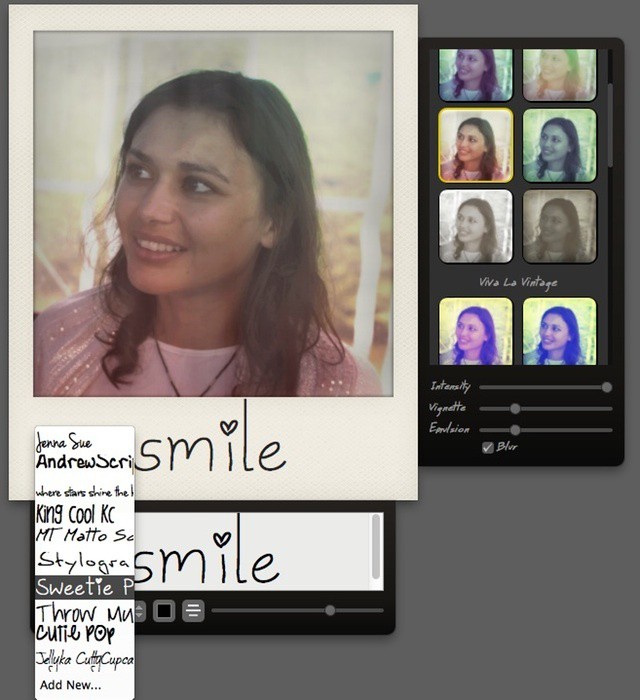The height and width of the screenshot is (700, 640).
Task: Open Add New... to add a font
Action: (70, 685)
